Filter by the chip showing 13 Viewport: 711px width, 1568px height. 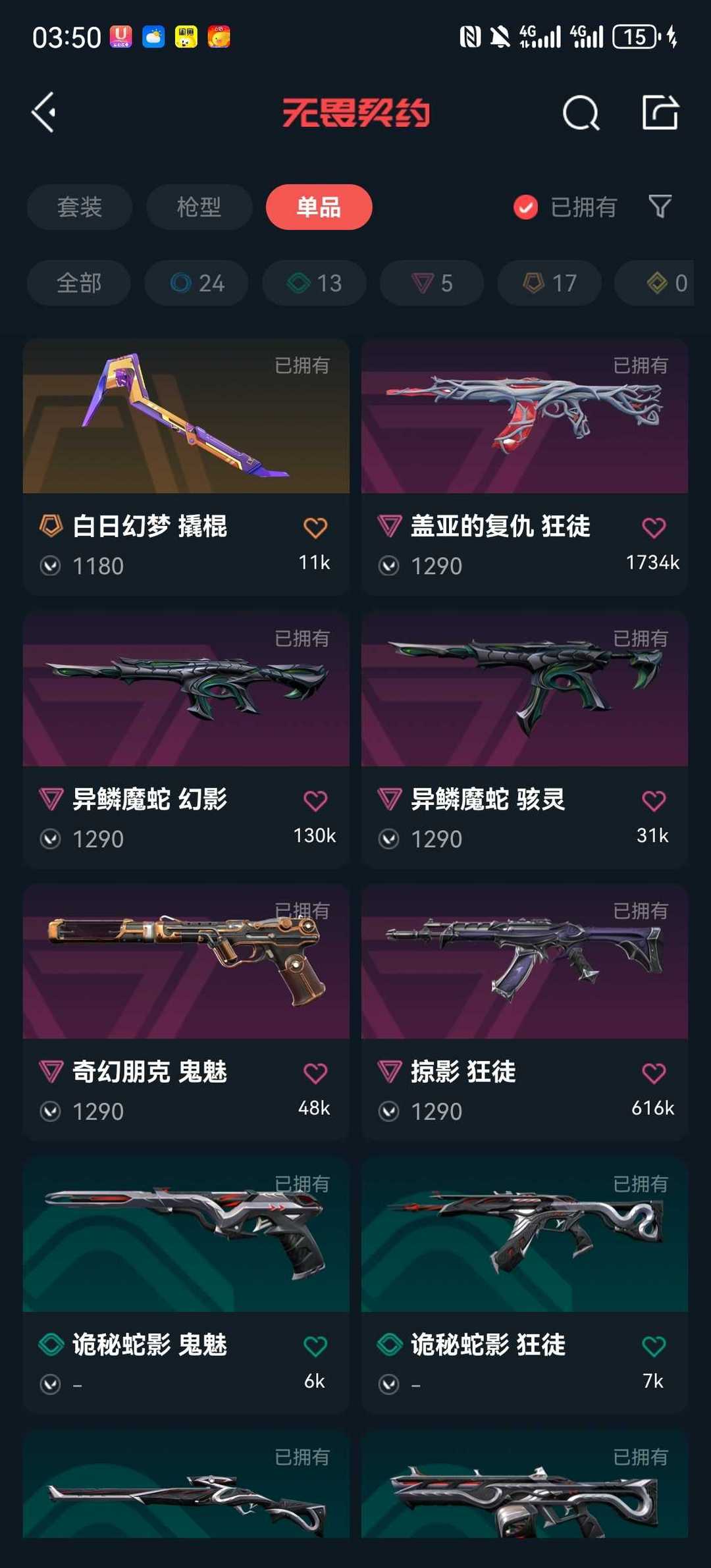coord(314,283)
